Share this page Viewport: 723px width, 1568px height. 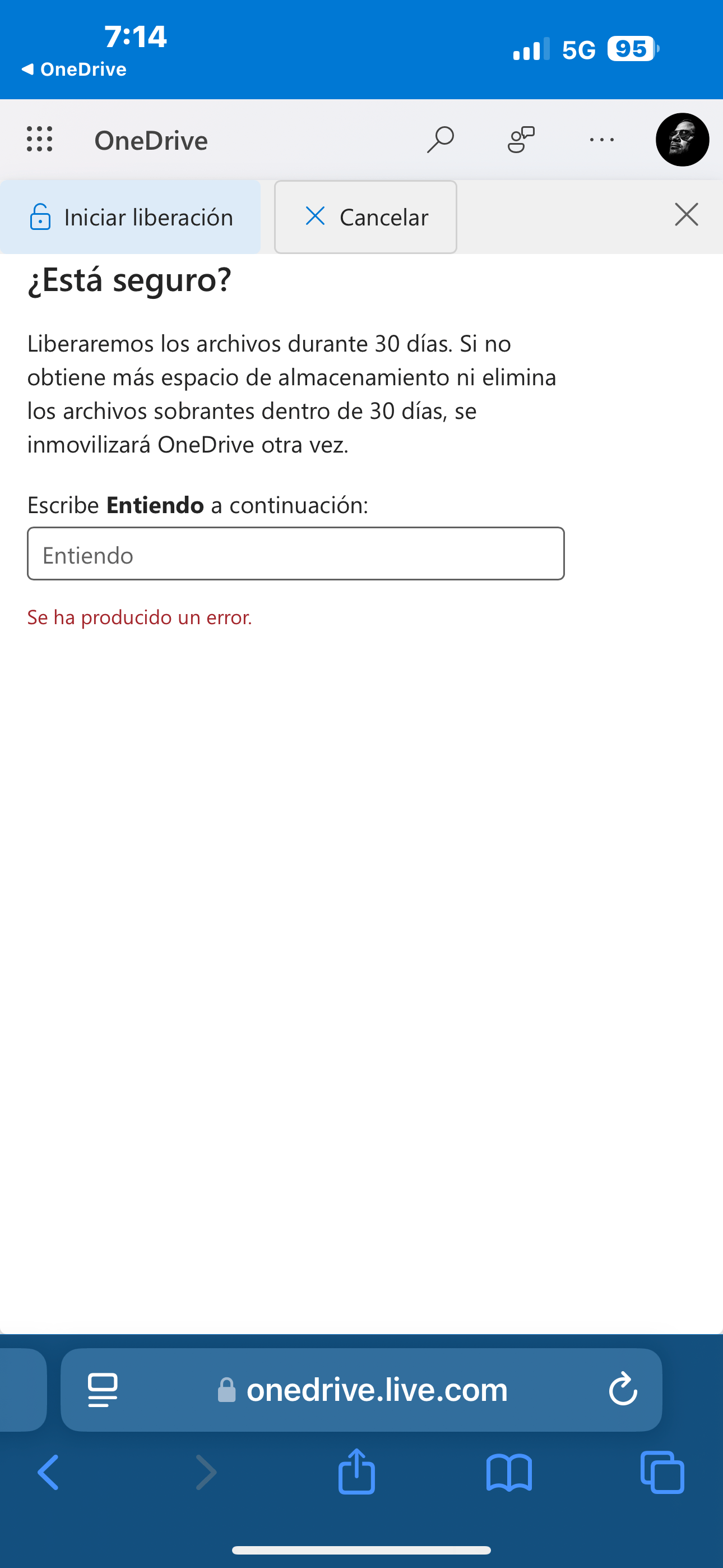tap(356, 1473)
